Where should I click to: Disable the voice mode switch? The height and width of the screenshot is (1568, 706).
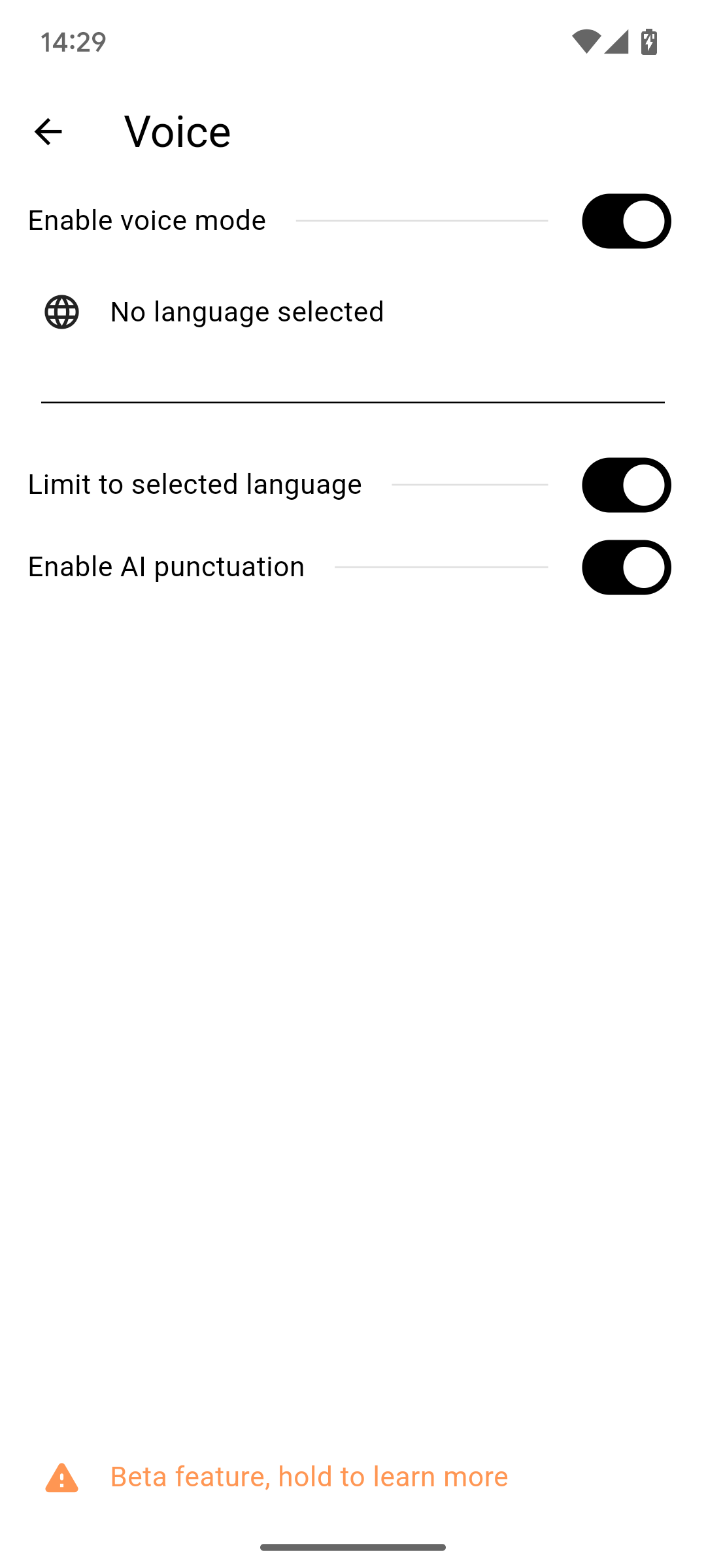coord(626,221)
